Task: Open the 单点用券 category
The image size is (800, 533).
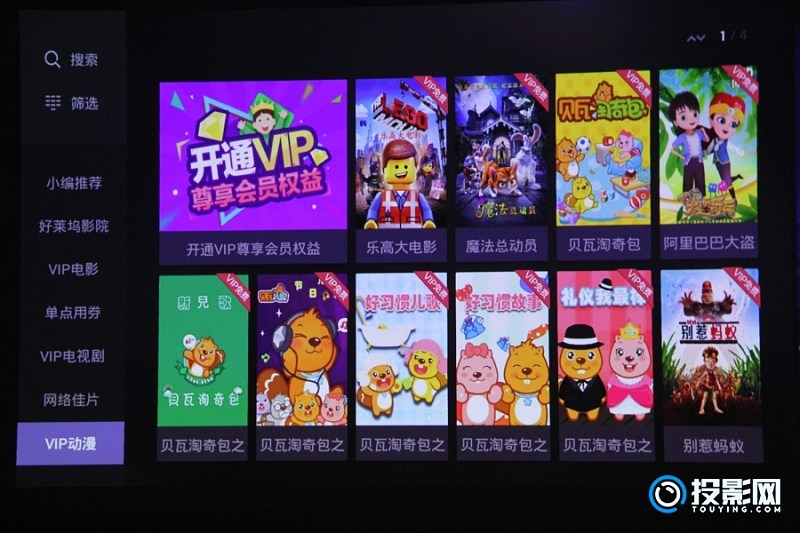Action: click(73, 313)
